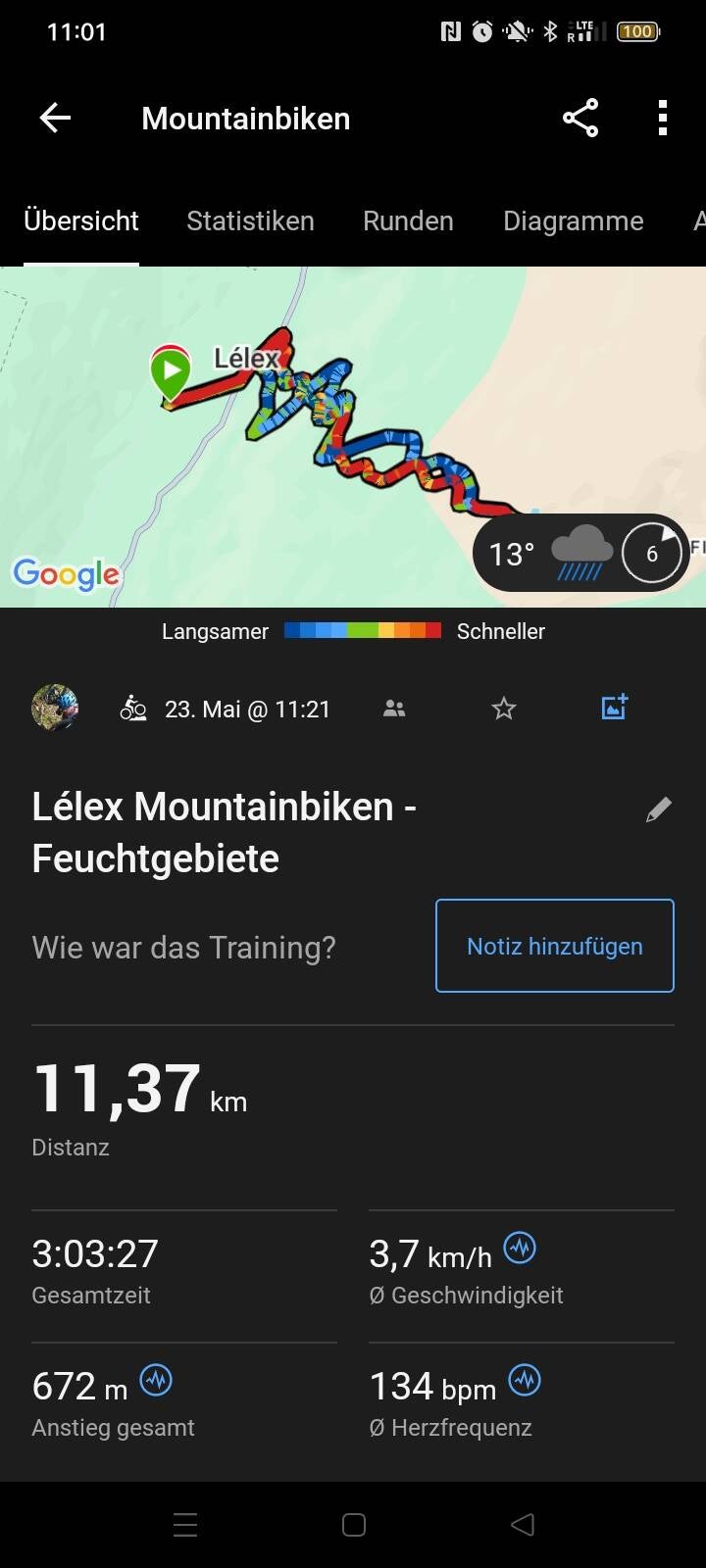Add a photo to the activity
The image size is (706, 1568).
click(614, 708)
